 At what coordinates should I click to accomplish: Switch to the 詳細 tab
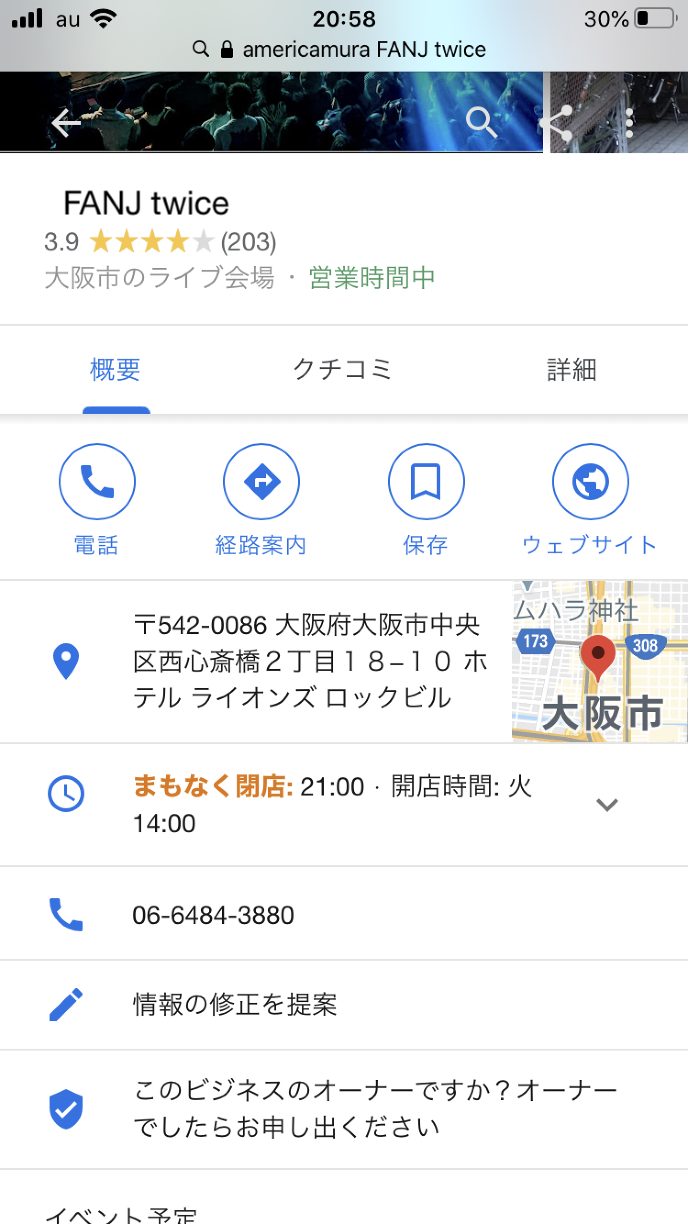(x=572, y=370)
